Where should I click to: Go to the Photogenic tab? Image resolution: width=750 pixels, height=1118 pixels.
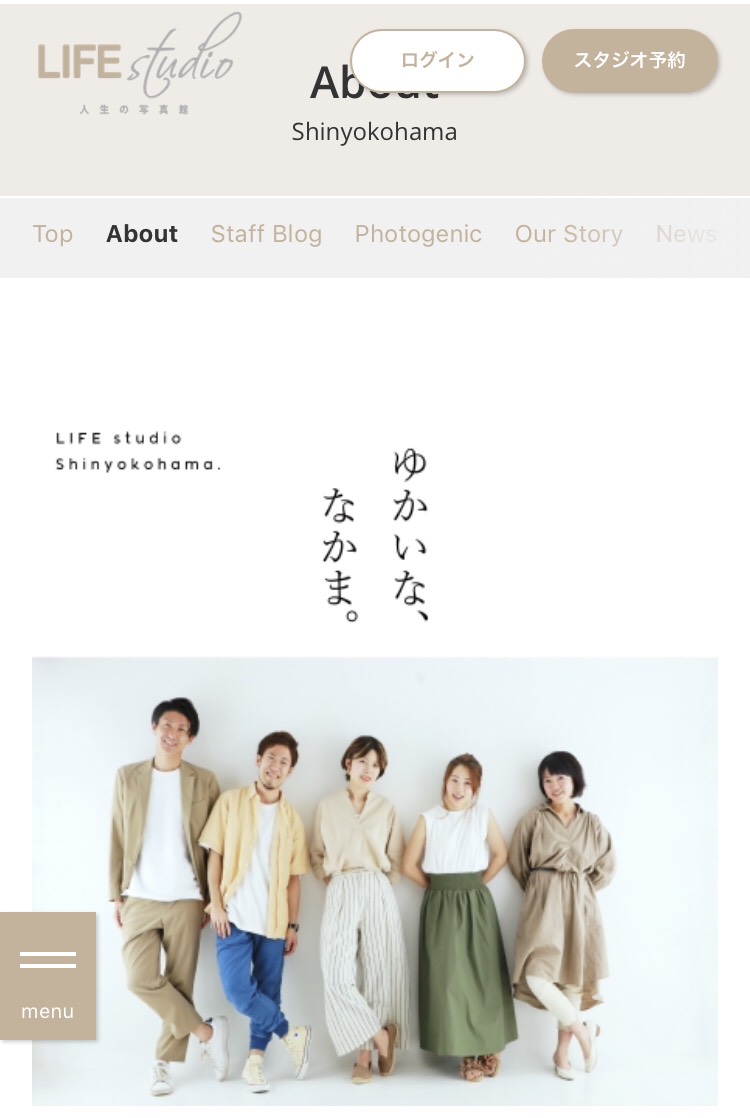(x=418, y=234)
